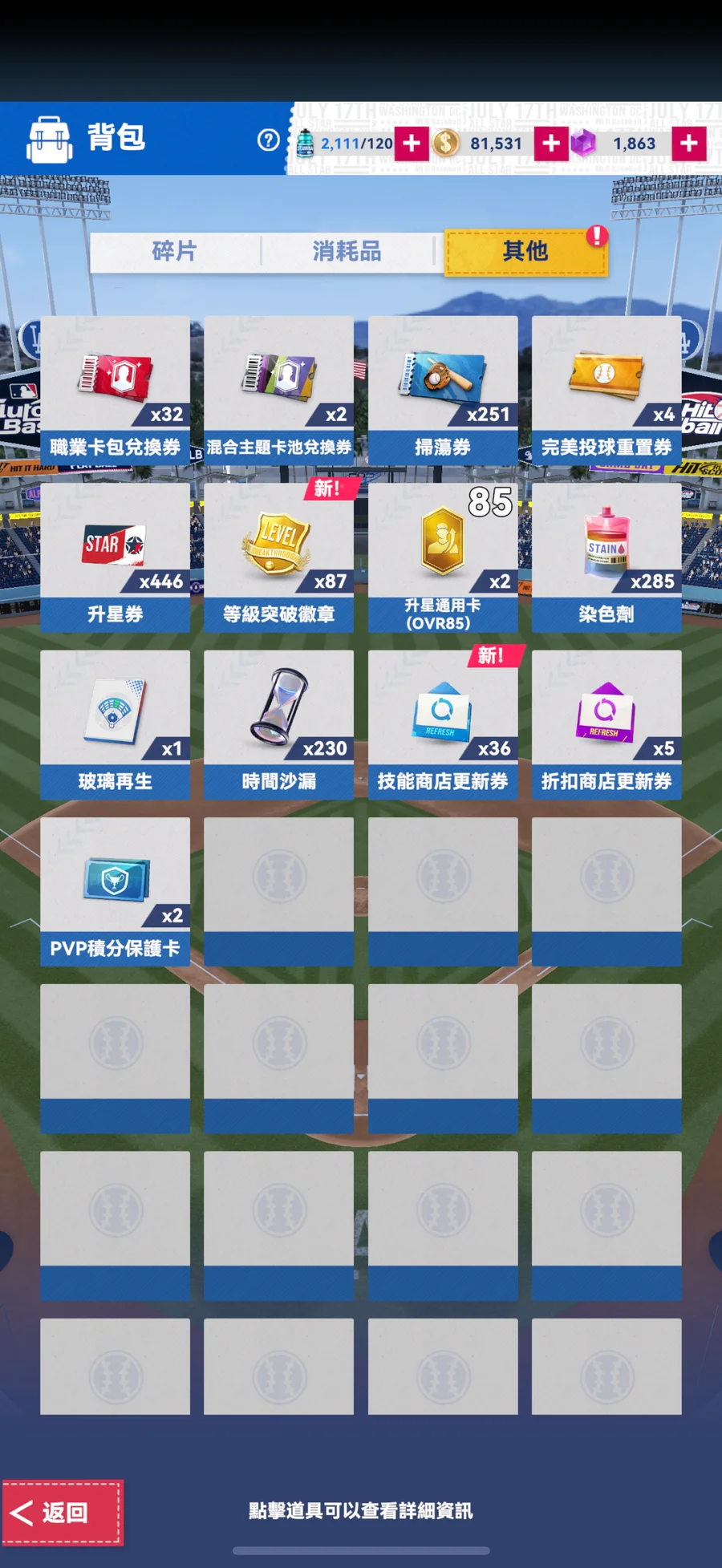Add more purple gems with the plus button
The width and height of the screenshot is (722, 1568).
tap(689, 144)
